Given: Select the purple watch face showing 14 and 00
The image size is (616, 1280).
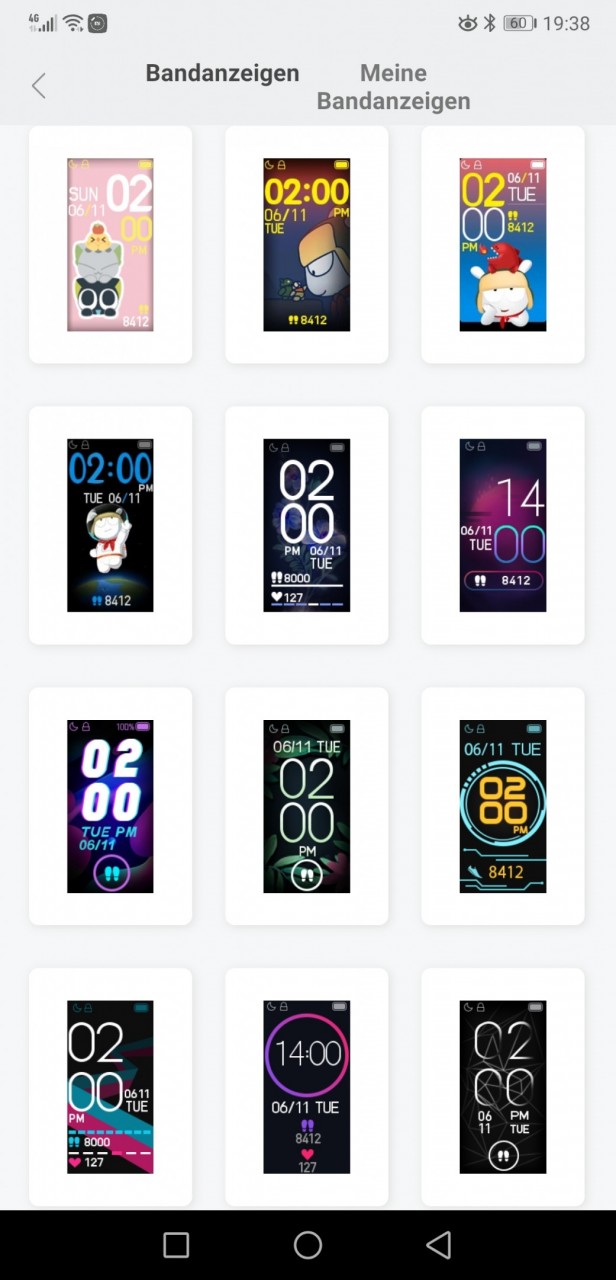Looking at the screenshot, I should [503, 525].
